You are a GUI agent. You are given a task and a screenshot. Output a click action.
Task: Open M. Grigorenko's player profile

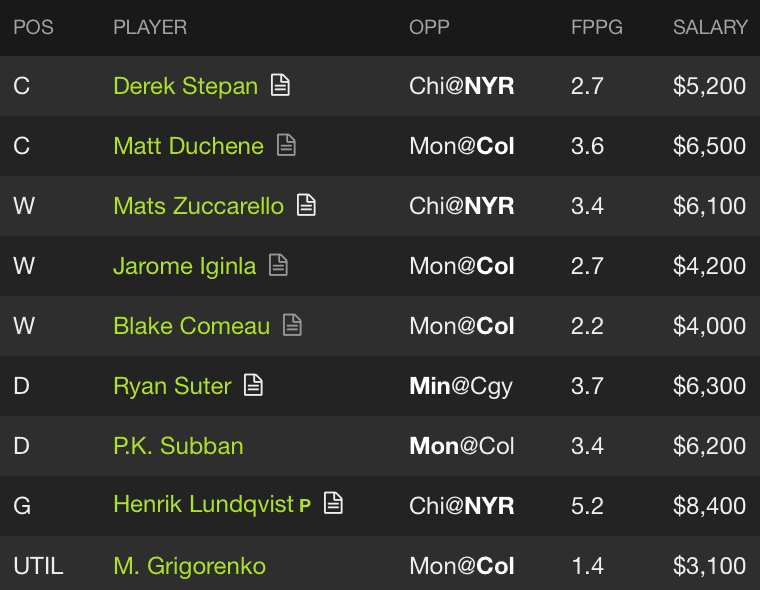coord(189,566)
